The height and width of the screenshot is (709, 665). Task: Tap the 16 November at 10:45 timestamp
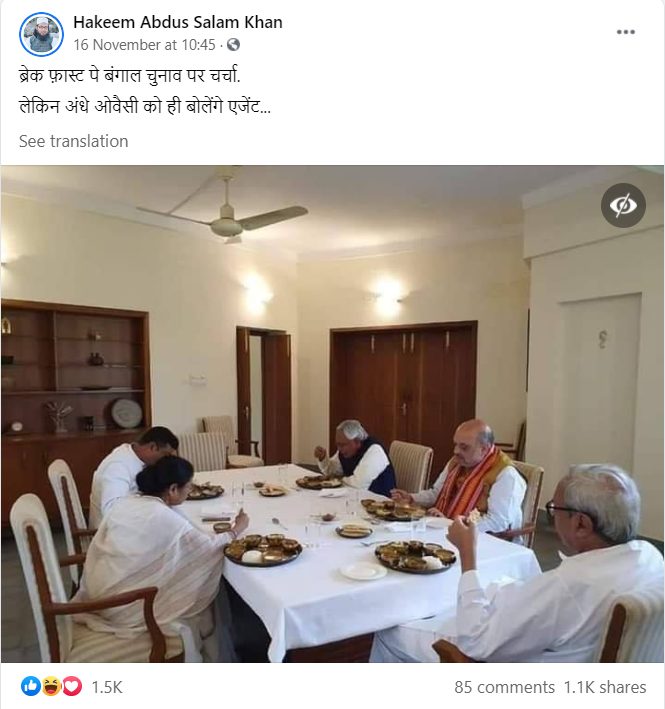pyautogui.click(x=144, y=45)
